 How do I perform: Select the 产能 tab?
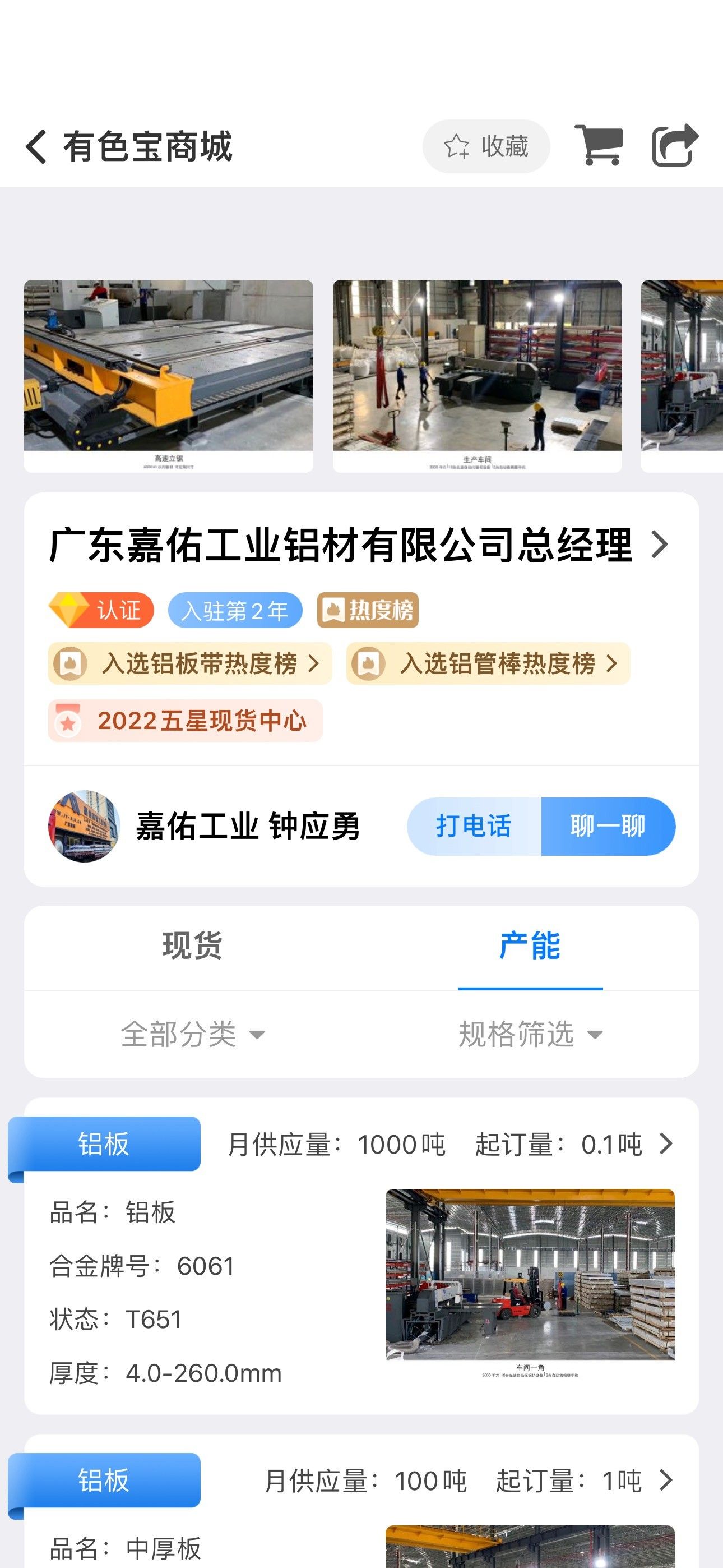pyautogui.click(x=530, y=946)
